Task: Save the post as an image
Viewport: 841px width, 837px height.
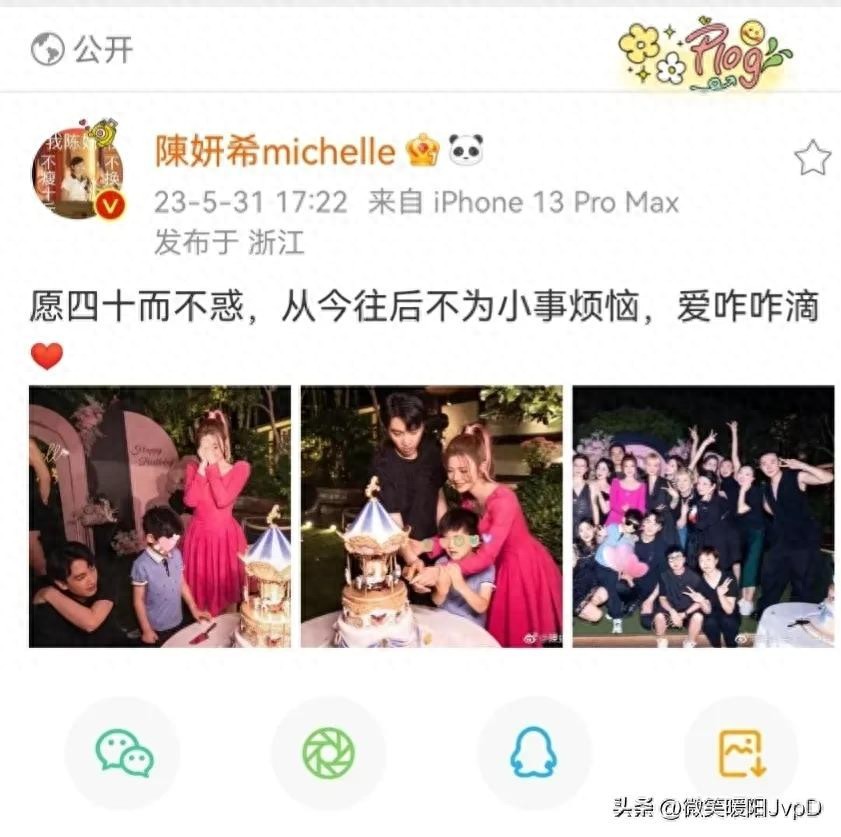Action: pyautogui.click(x=740, y=752)
